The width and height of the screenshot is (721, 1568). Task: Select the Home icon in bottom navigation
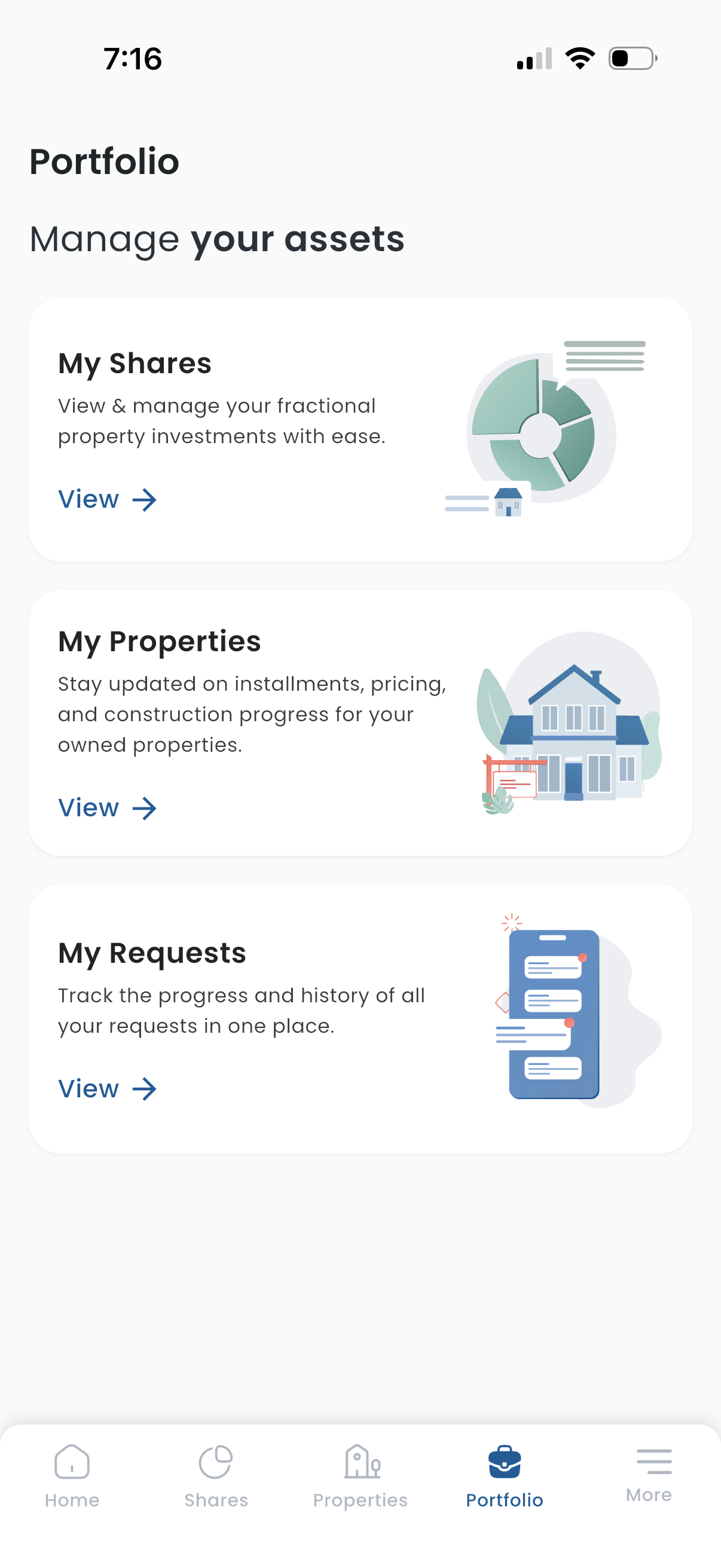[71, 1460]
